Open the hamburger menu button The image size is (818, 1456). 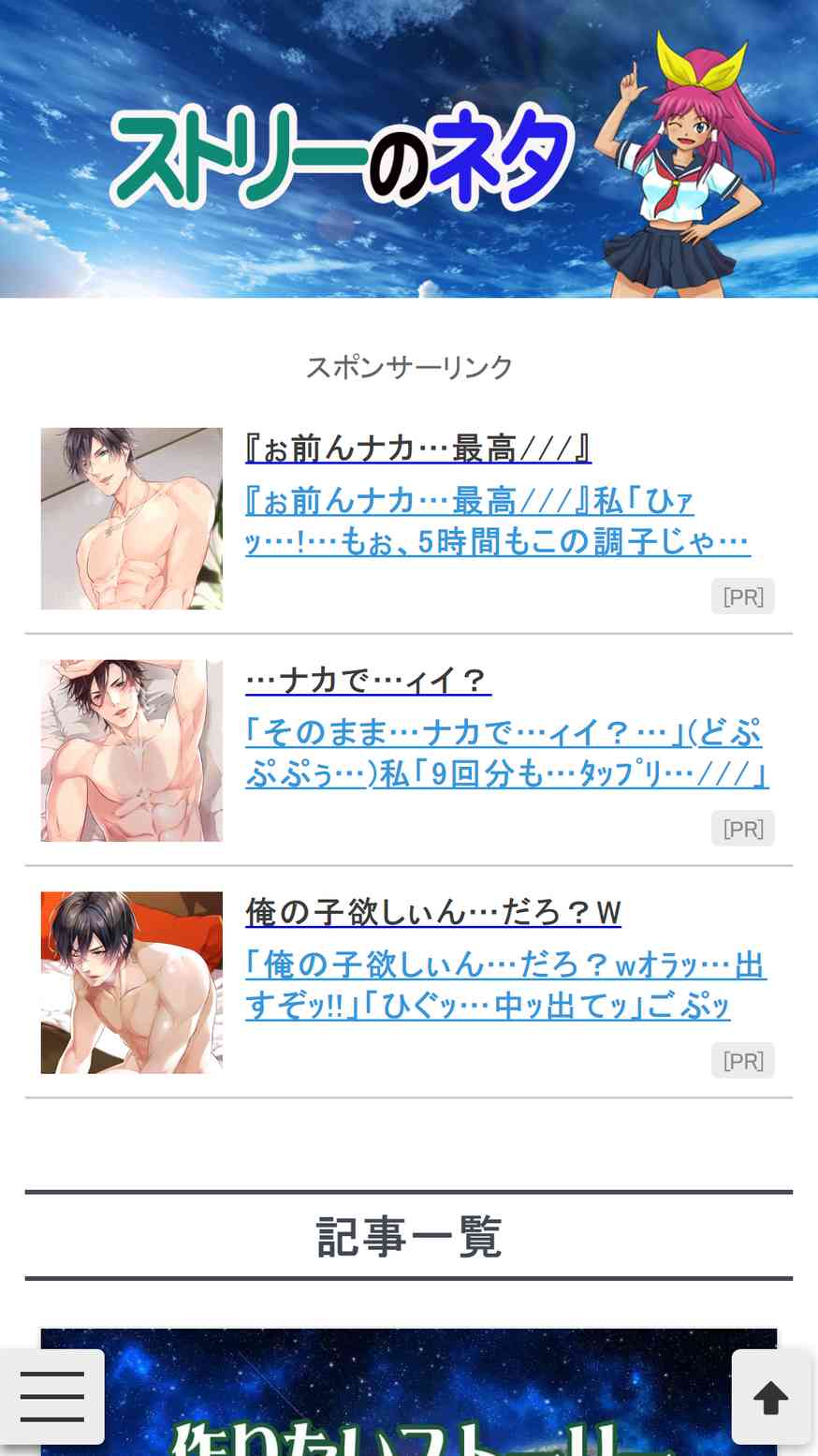click(x=51, y=1396)
